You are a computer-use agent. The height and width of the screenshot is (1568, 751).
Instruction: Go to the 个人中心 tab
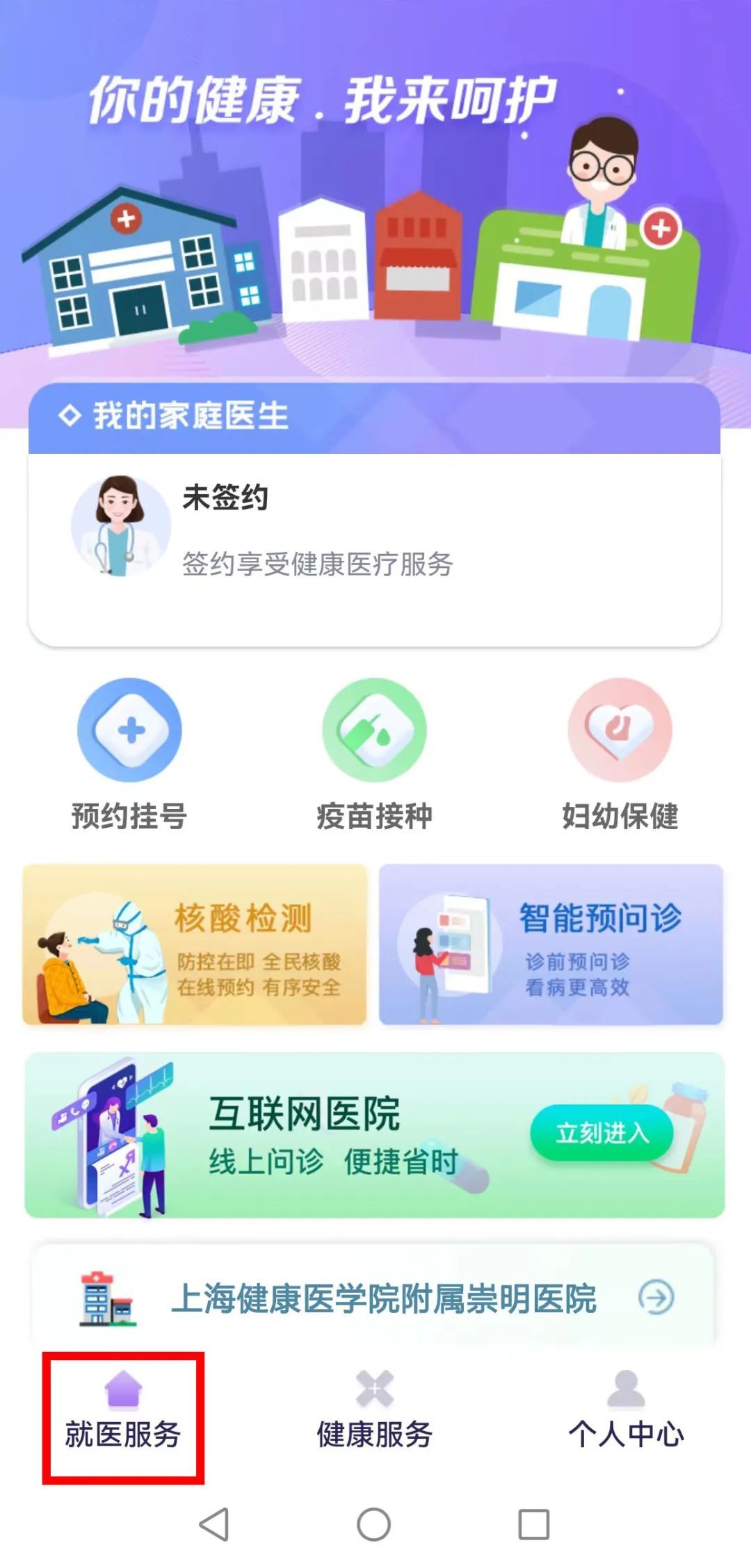[x=626, y=1412]
